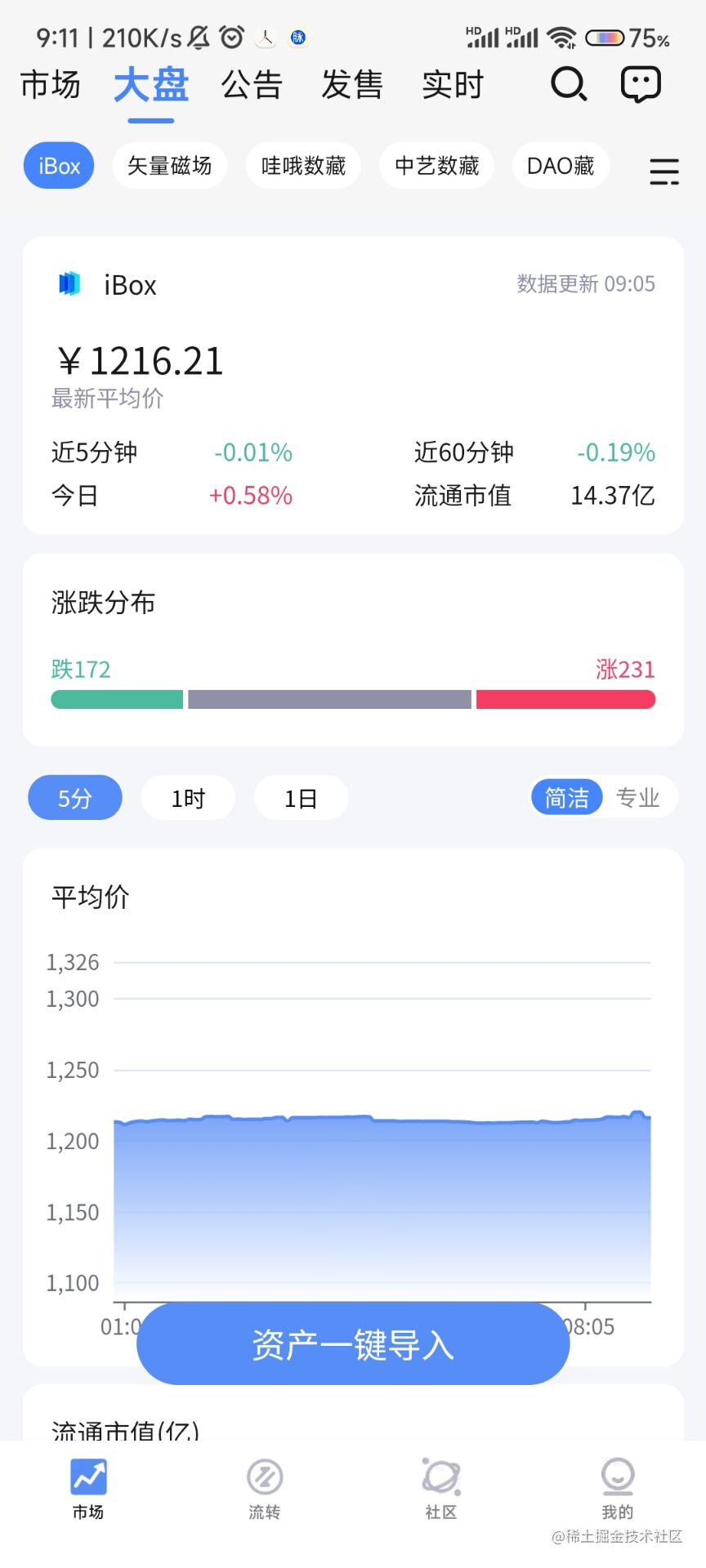Go to the 社区 bottom tab

[441, 1489]
